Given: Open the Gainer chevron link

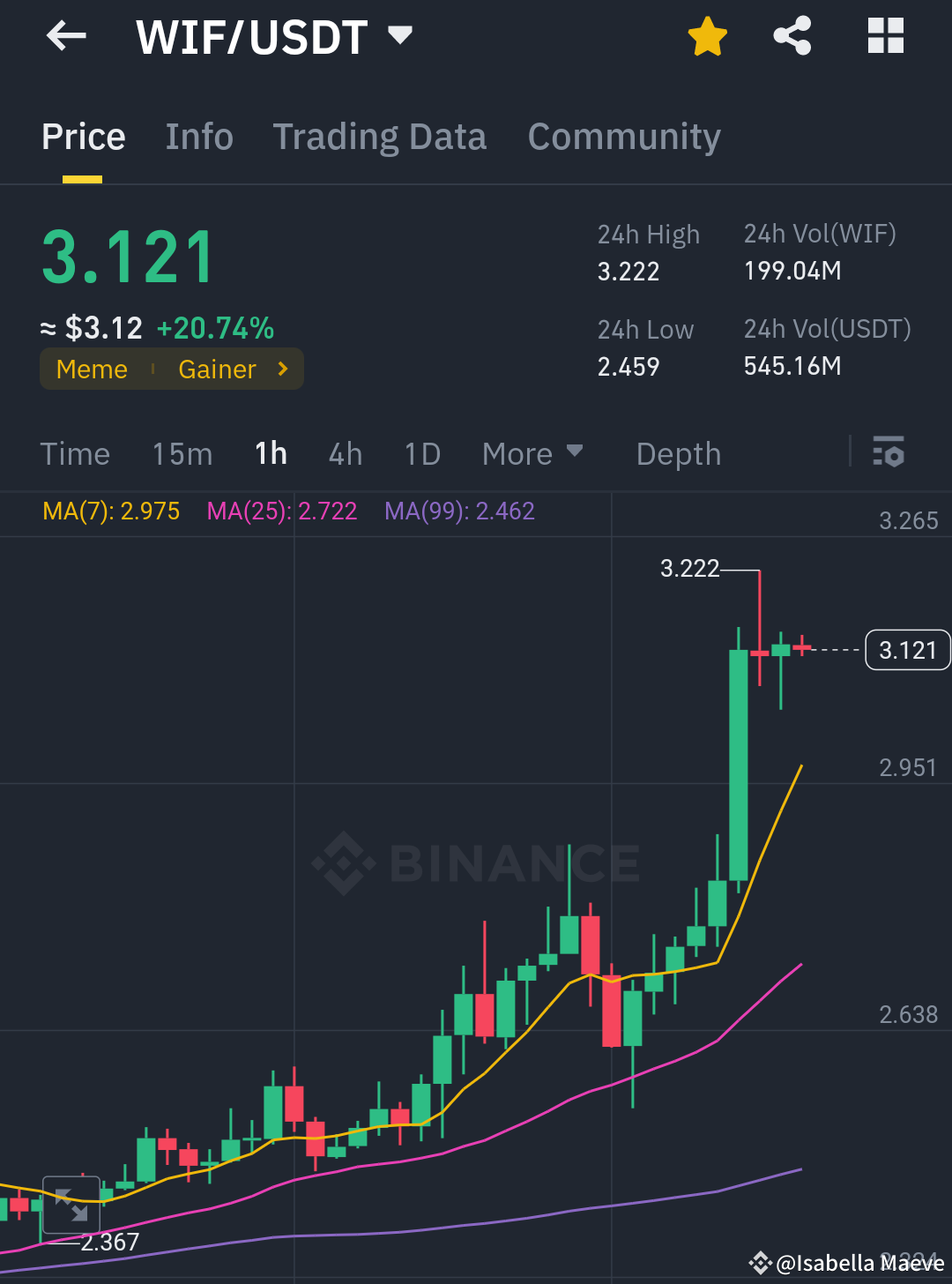Looking at the screenshot, I should [x=282, y=369].
